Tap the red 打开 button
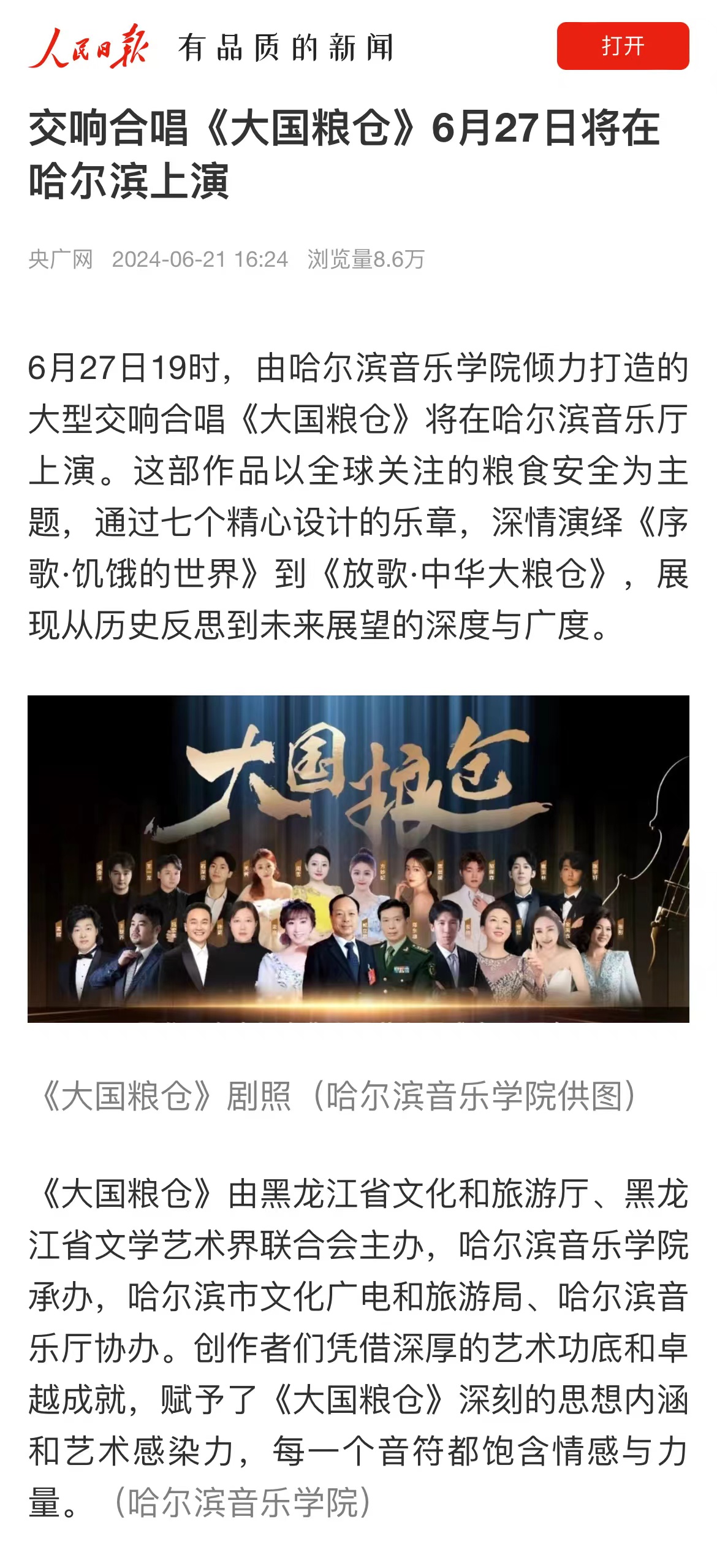 [x=623, y=46]
